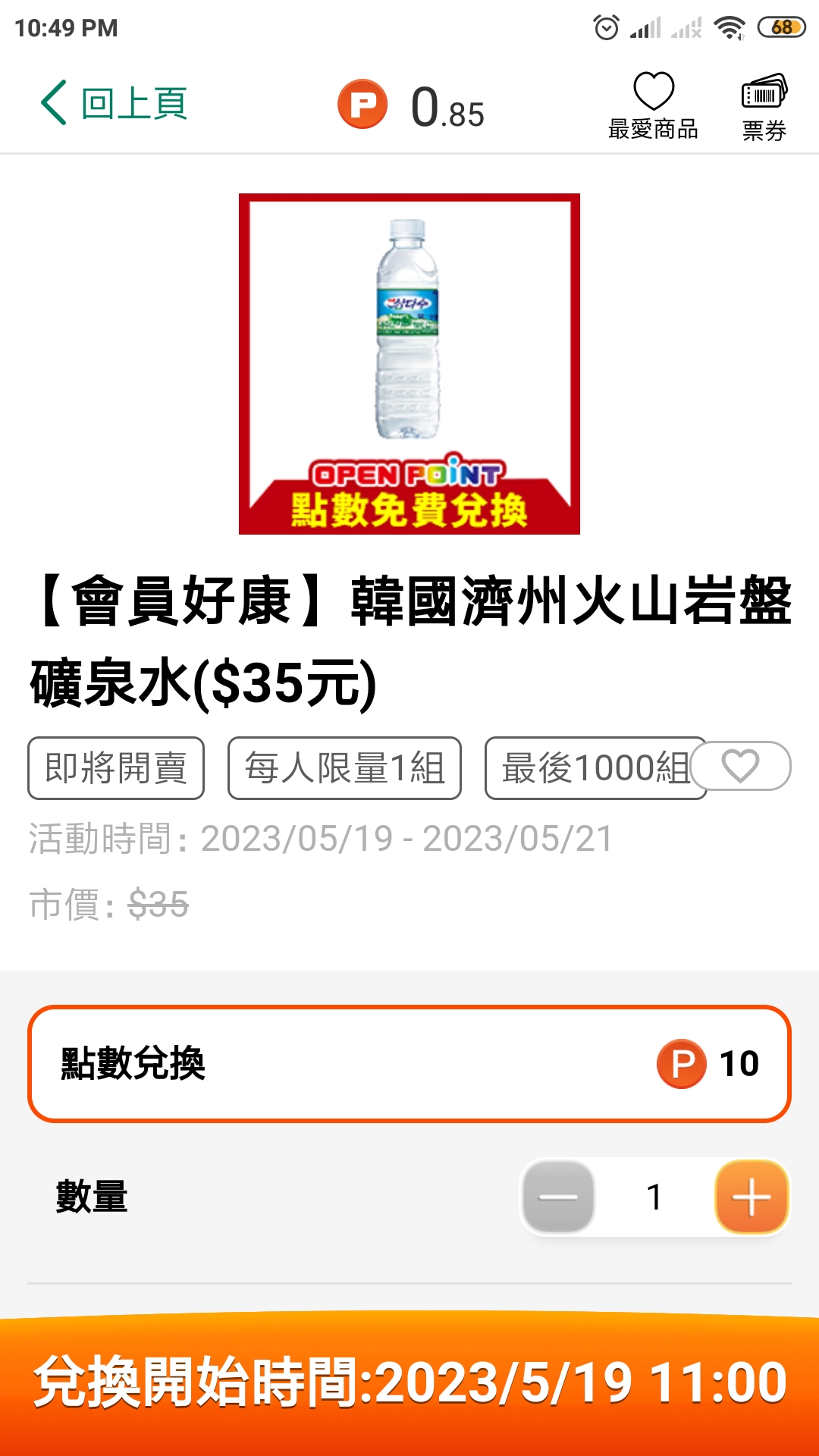Decrease quantity with minus button
819x1456 pixels.
pos(558,1197)
